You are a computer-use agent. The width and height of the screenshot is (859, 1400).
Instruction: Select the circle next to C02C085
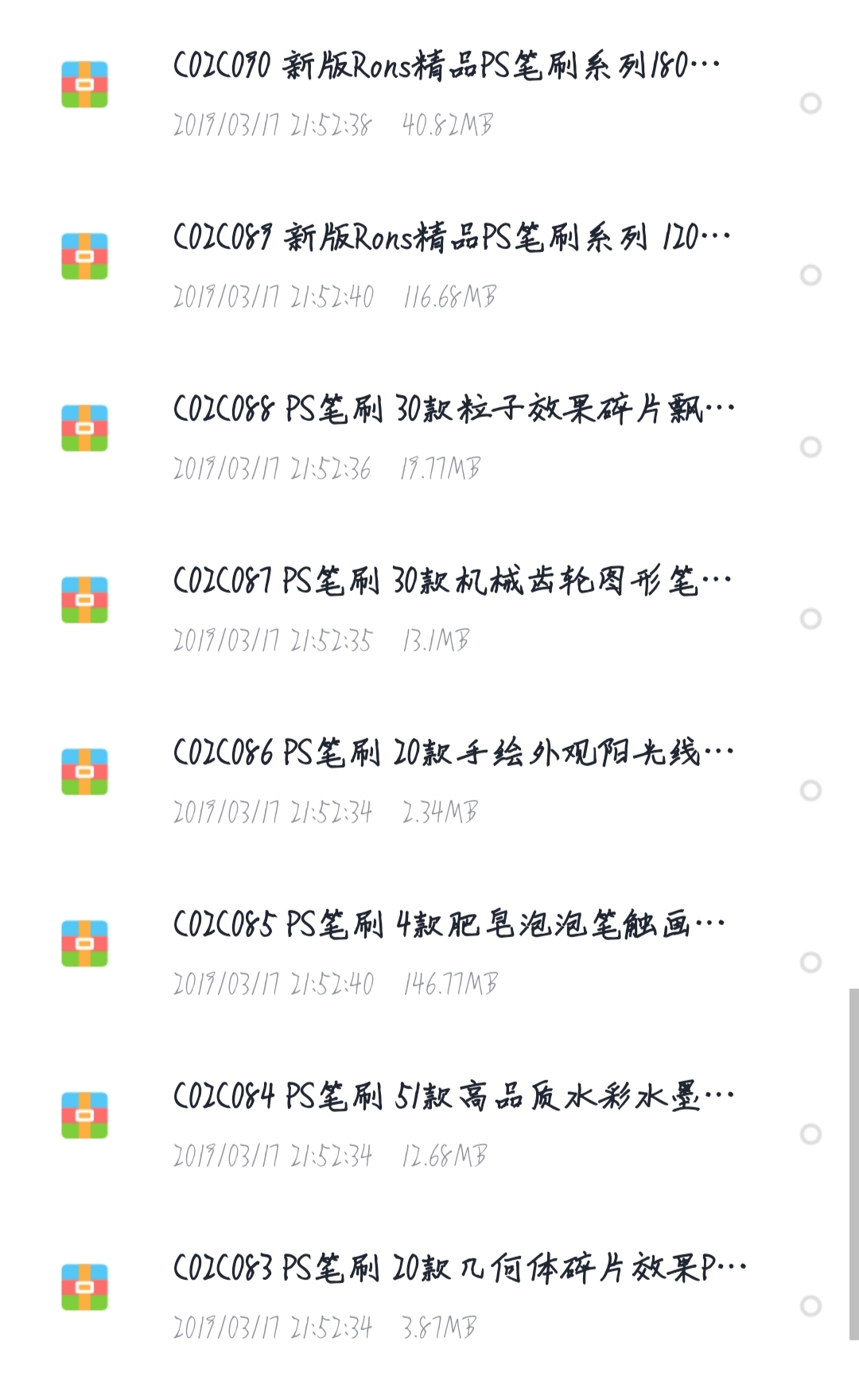[810, 962]
